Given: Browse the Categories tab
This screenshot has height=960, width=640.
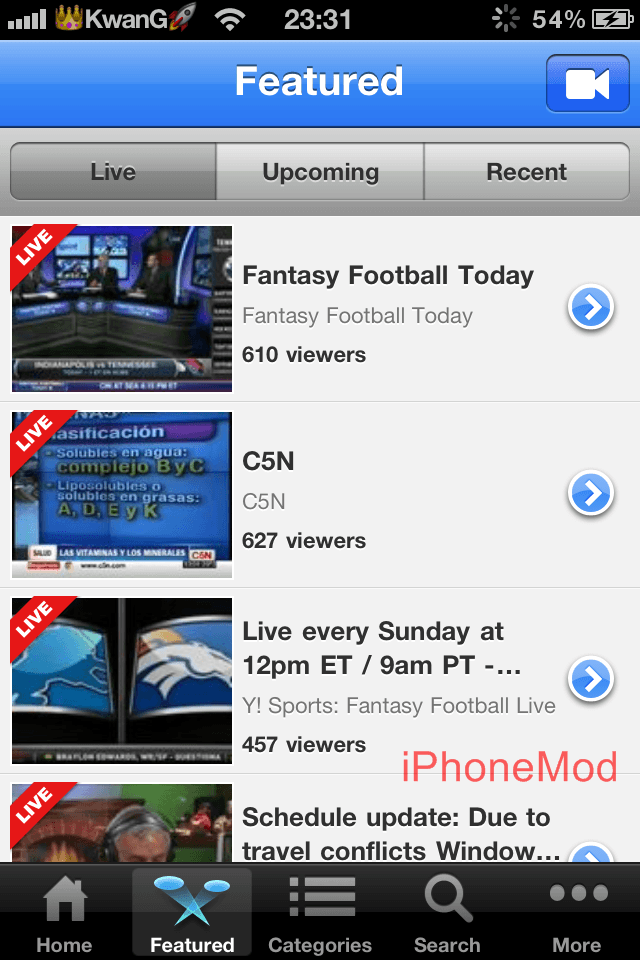Looking at the screenshot, I should (320, 913).
